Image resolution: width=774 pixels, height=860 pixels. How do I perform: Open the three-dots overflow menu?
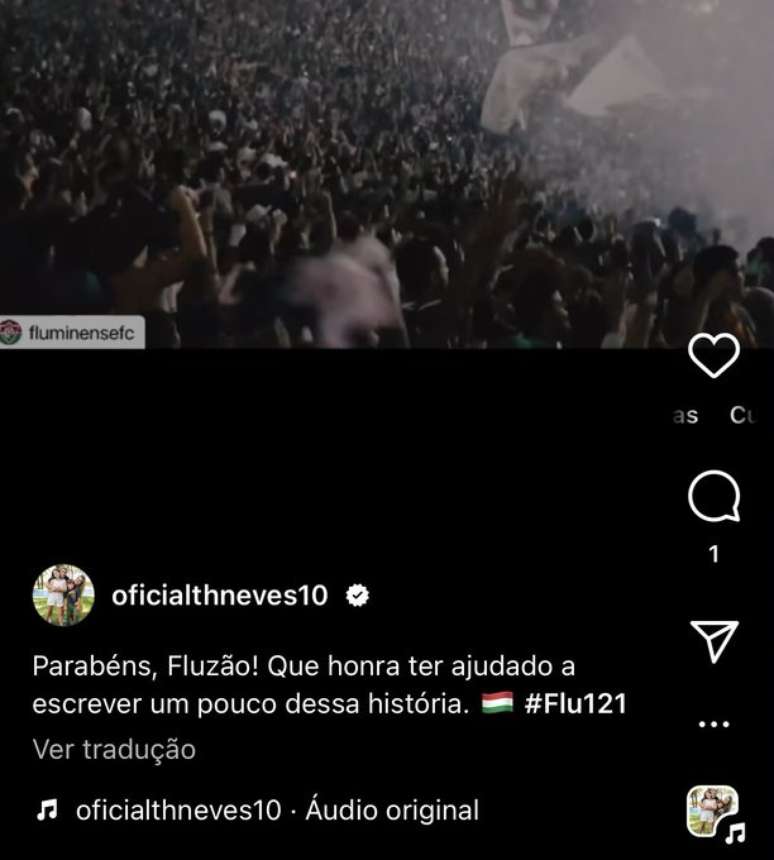point(714,723)
